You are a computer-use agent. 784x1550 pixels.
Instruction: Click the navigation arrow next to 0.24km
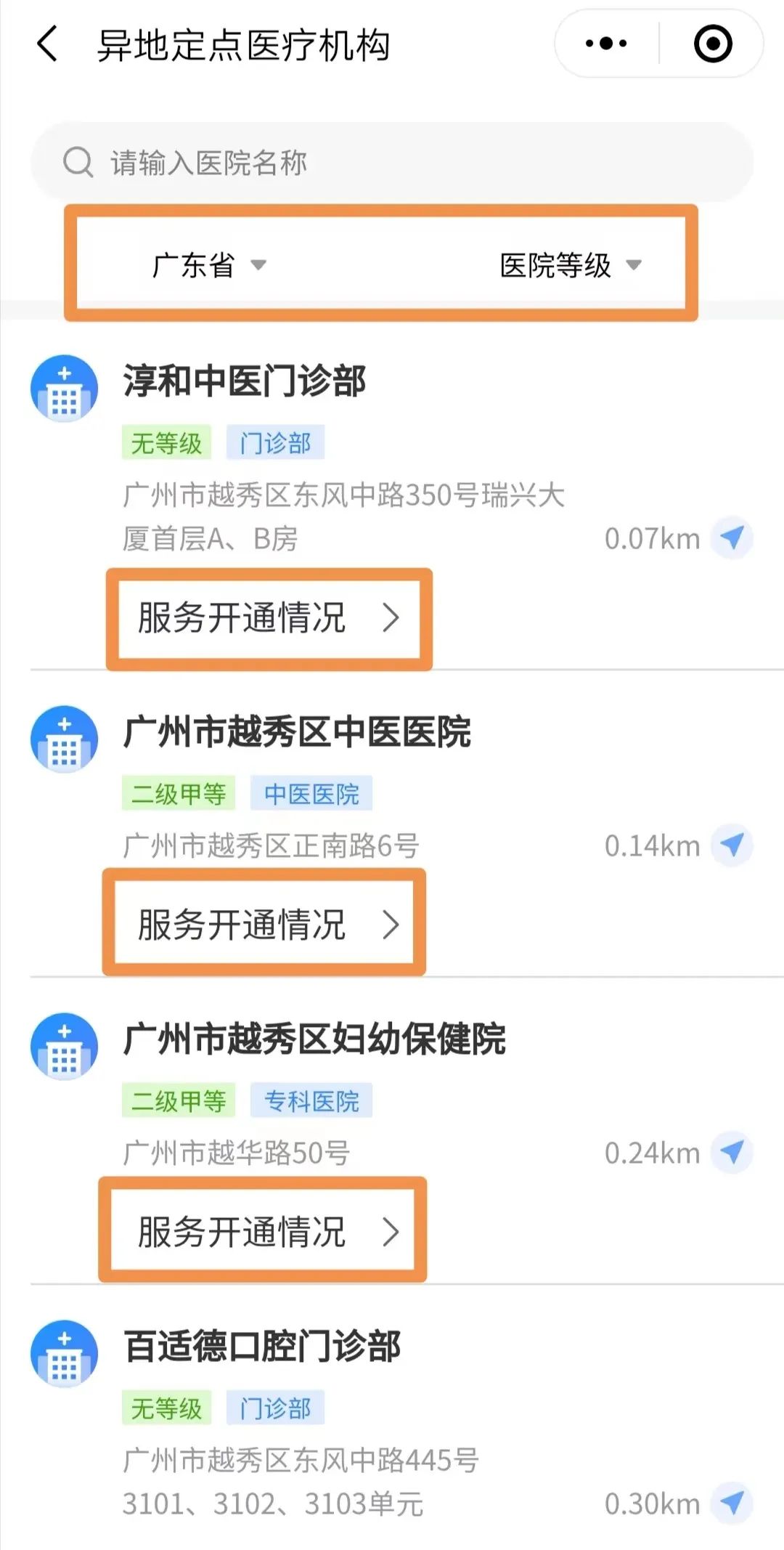coord(732,1153)
